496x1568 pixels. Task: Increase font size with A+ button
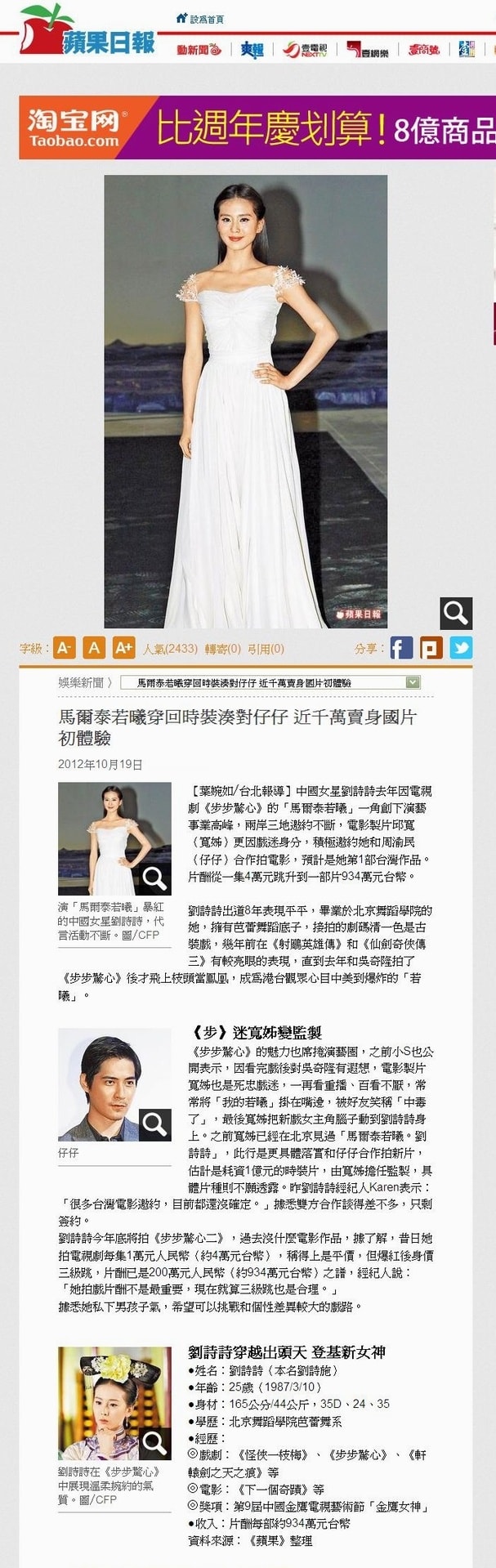(x=123, y=648)
